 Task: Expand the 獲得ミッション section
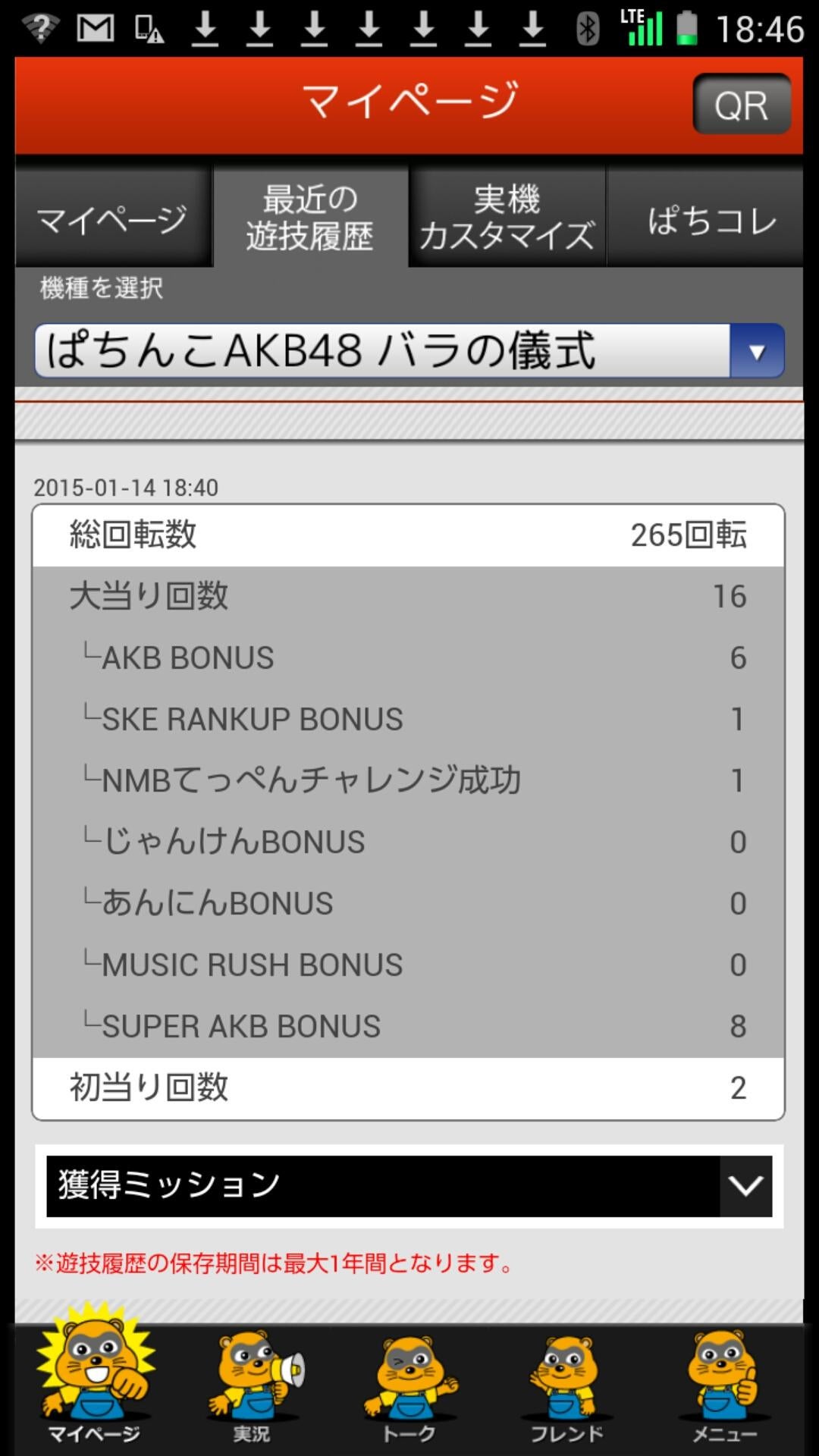pyautogui.click(x=409, y=1186)
